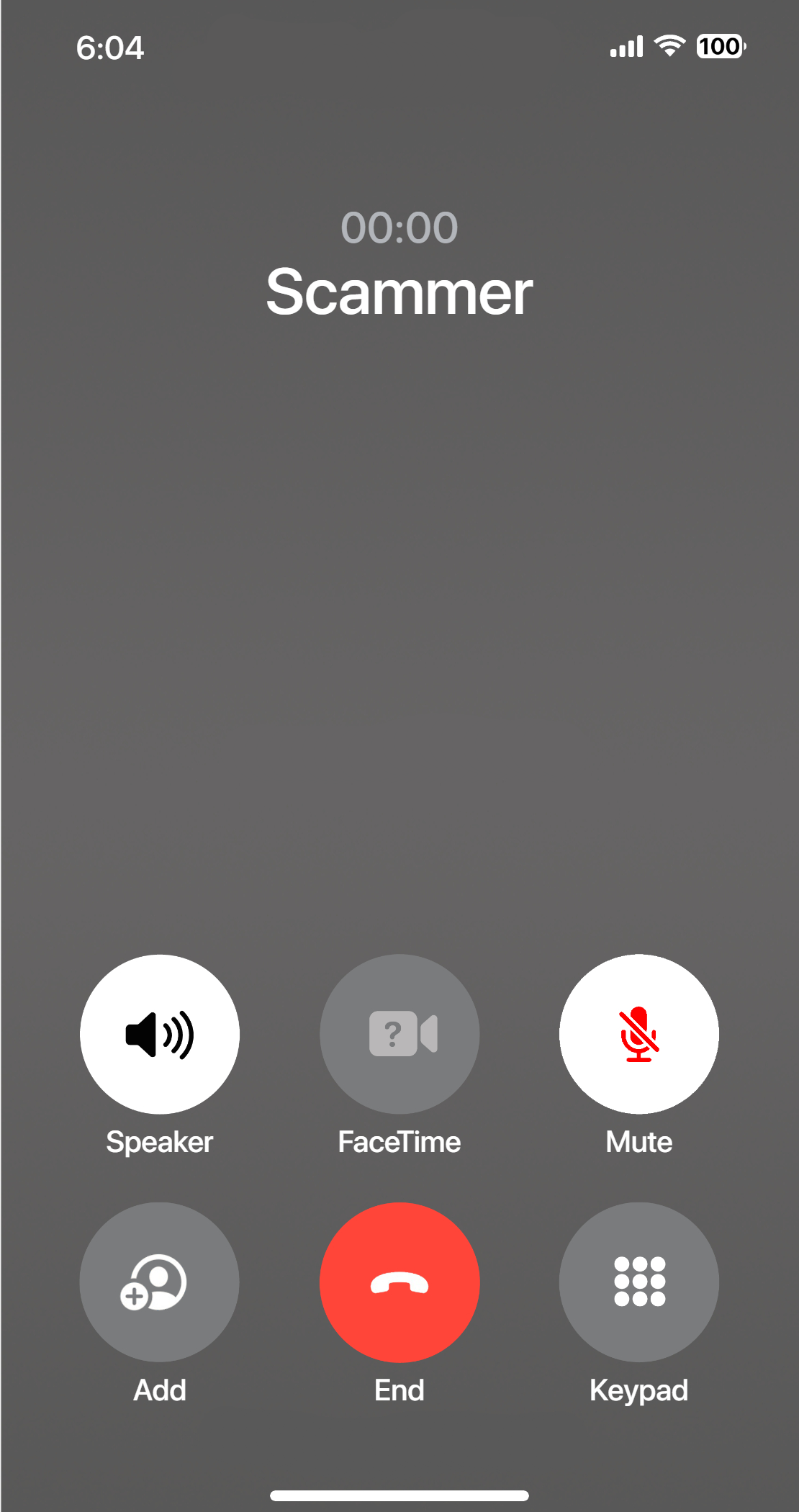End the call with Scammer
The height and width of the screenshot is (1512, 799).
pyautogui.click(x=399, y=1282)
